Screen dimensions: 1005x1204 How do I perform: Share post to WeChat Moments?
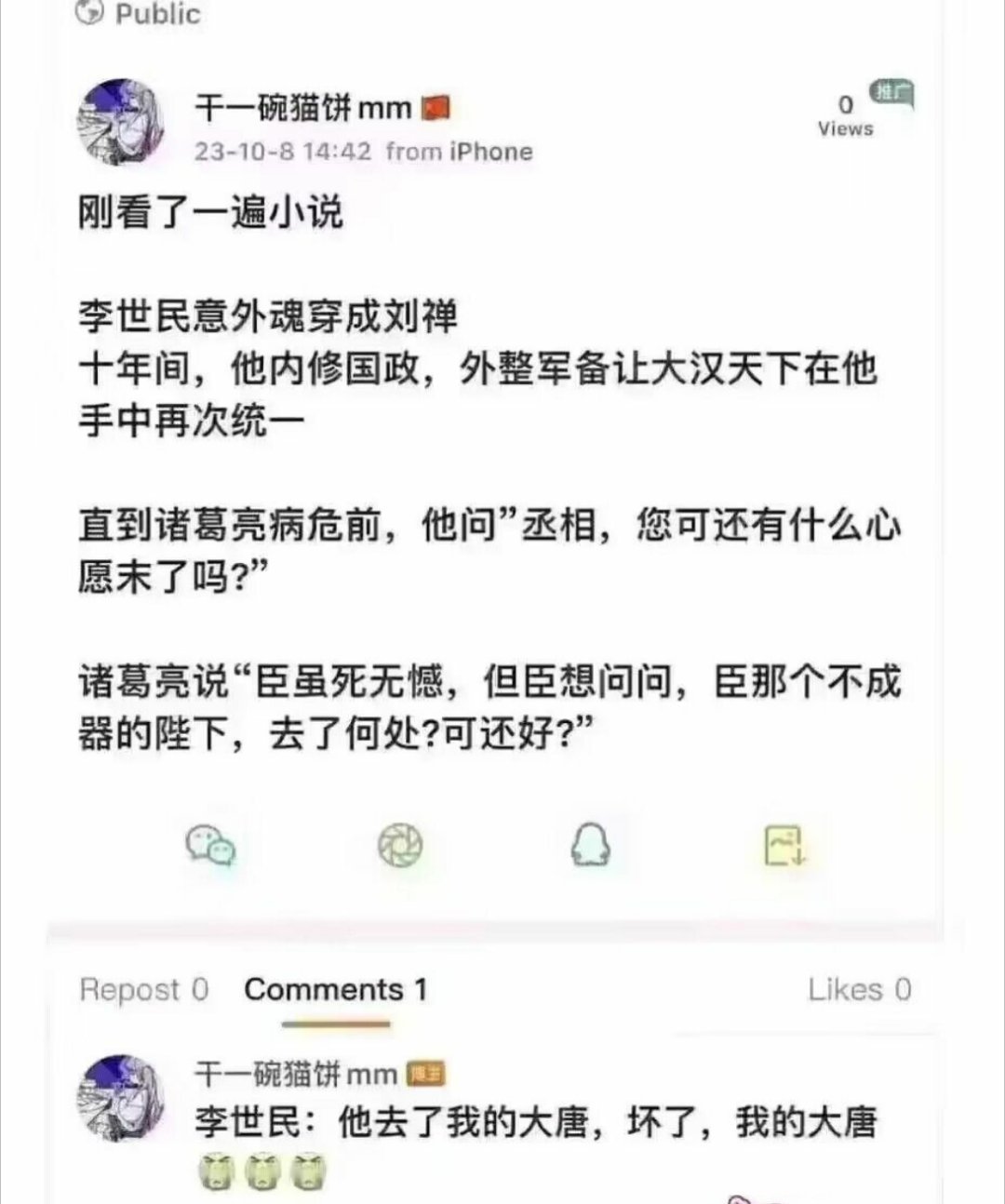(400, 846)
